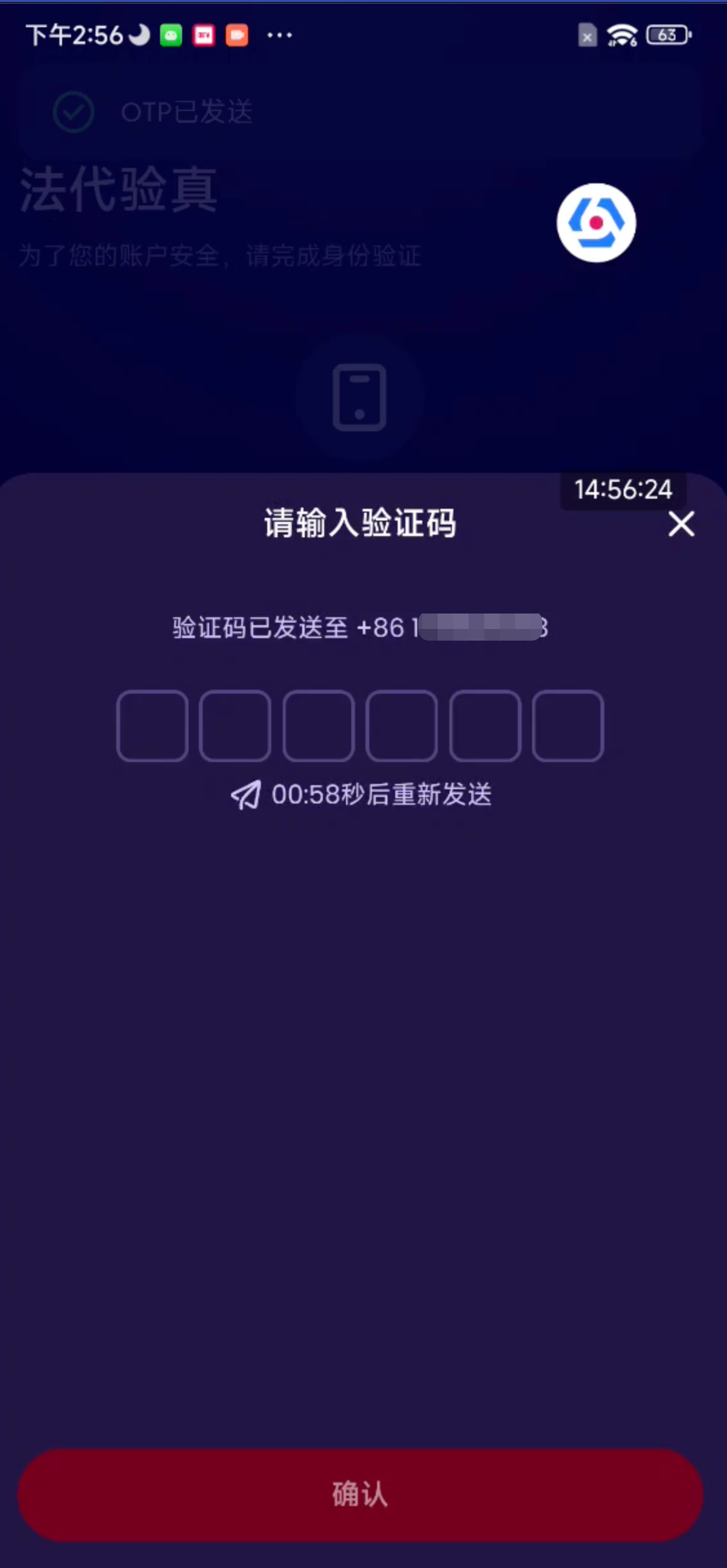This screenshot has width=727, height=1568.
Task: Tap the resend code countdown link
Action: point(362,794)
